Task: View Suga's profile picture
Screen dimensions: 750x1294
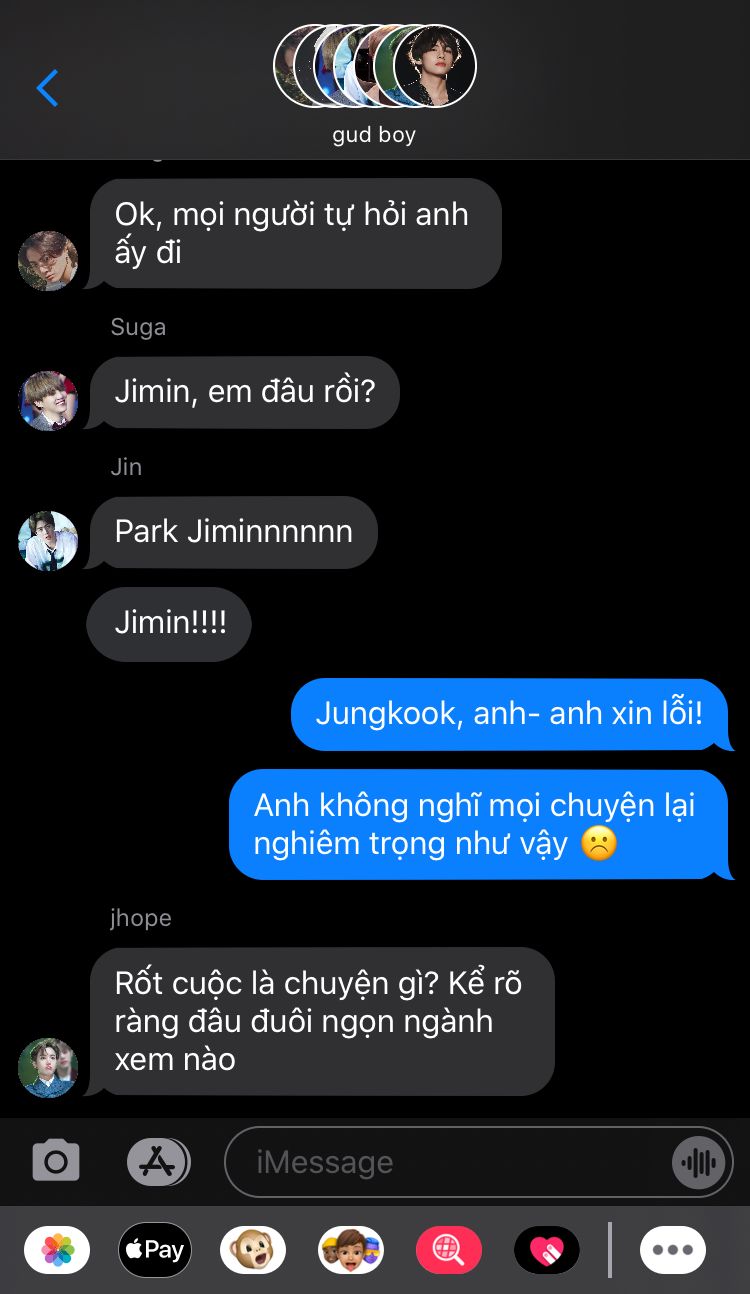Action: (48, 401)
